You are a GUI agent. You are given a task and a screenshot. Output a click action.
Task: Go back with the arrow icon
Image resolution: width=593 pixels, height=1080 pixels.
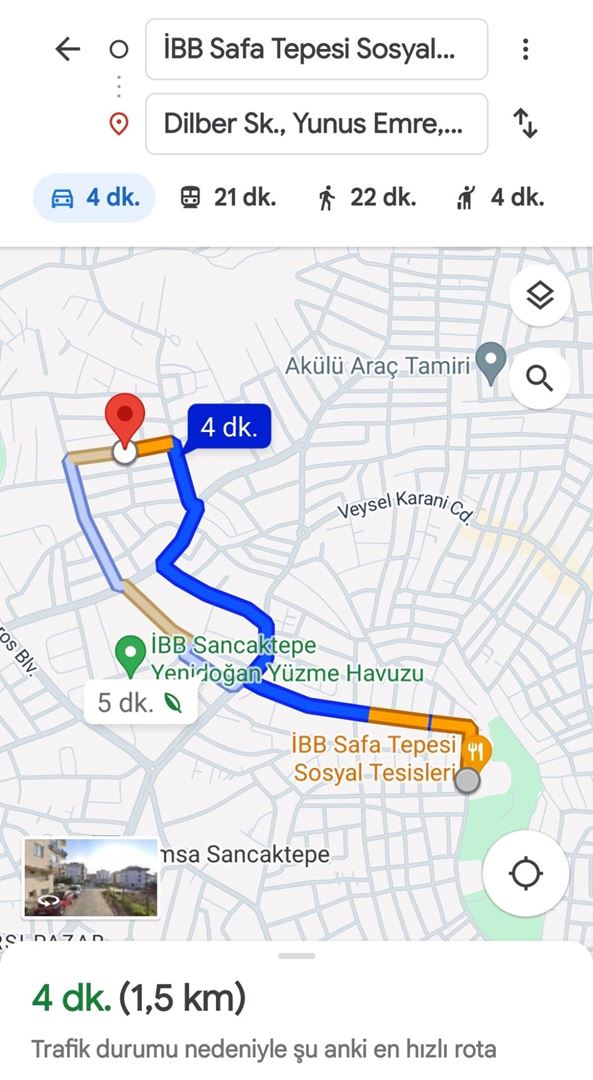click(x=67, y=49)
